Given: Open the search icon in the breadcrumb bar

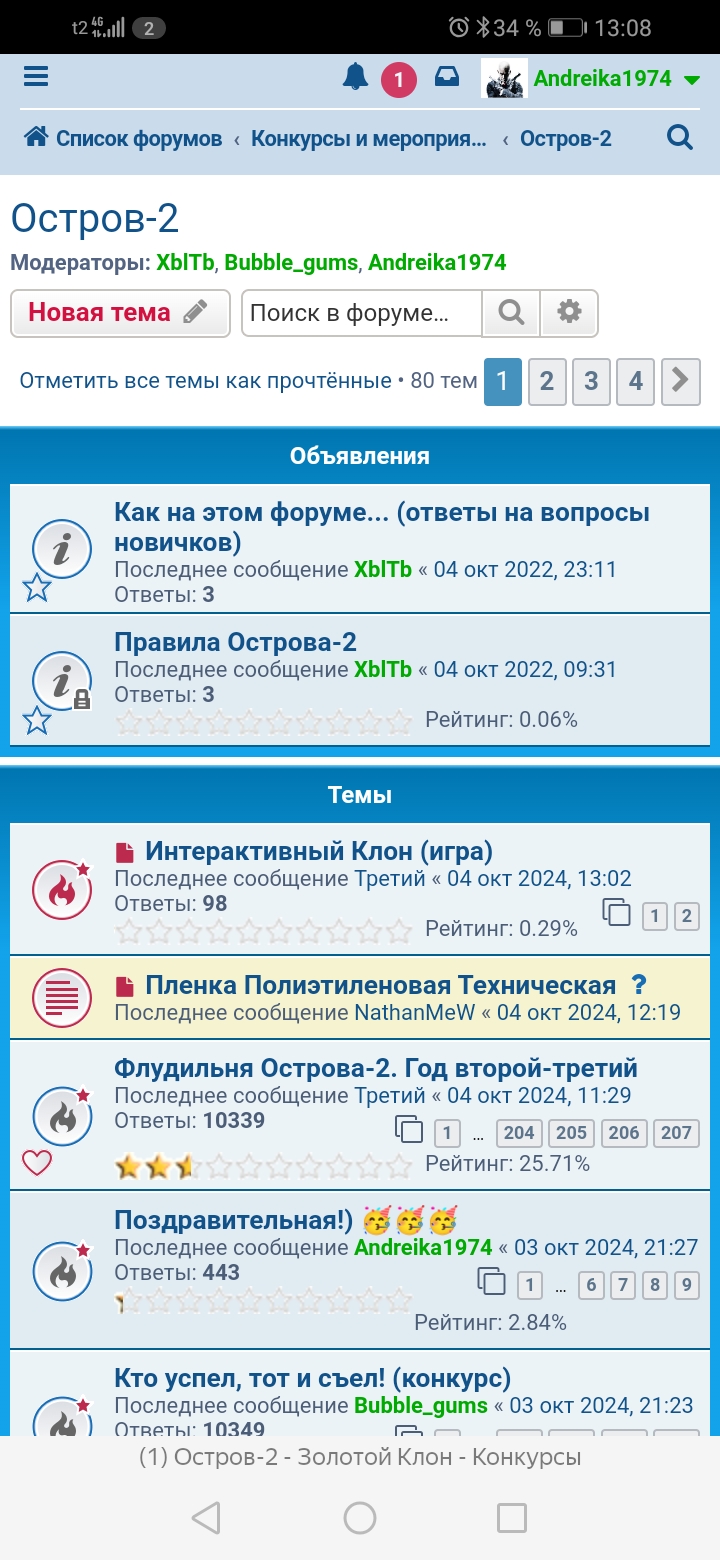Looking at the screenshot, I should tap(680, 138).
